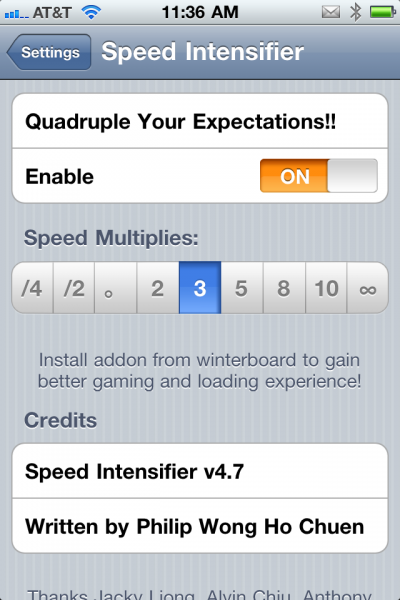Choose the /2 speed multiplier
400x600 pixels.
click(x=74, y=288)
